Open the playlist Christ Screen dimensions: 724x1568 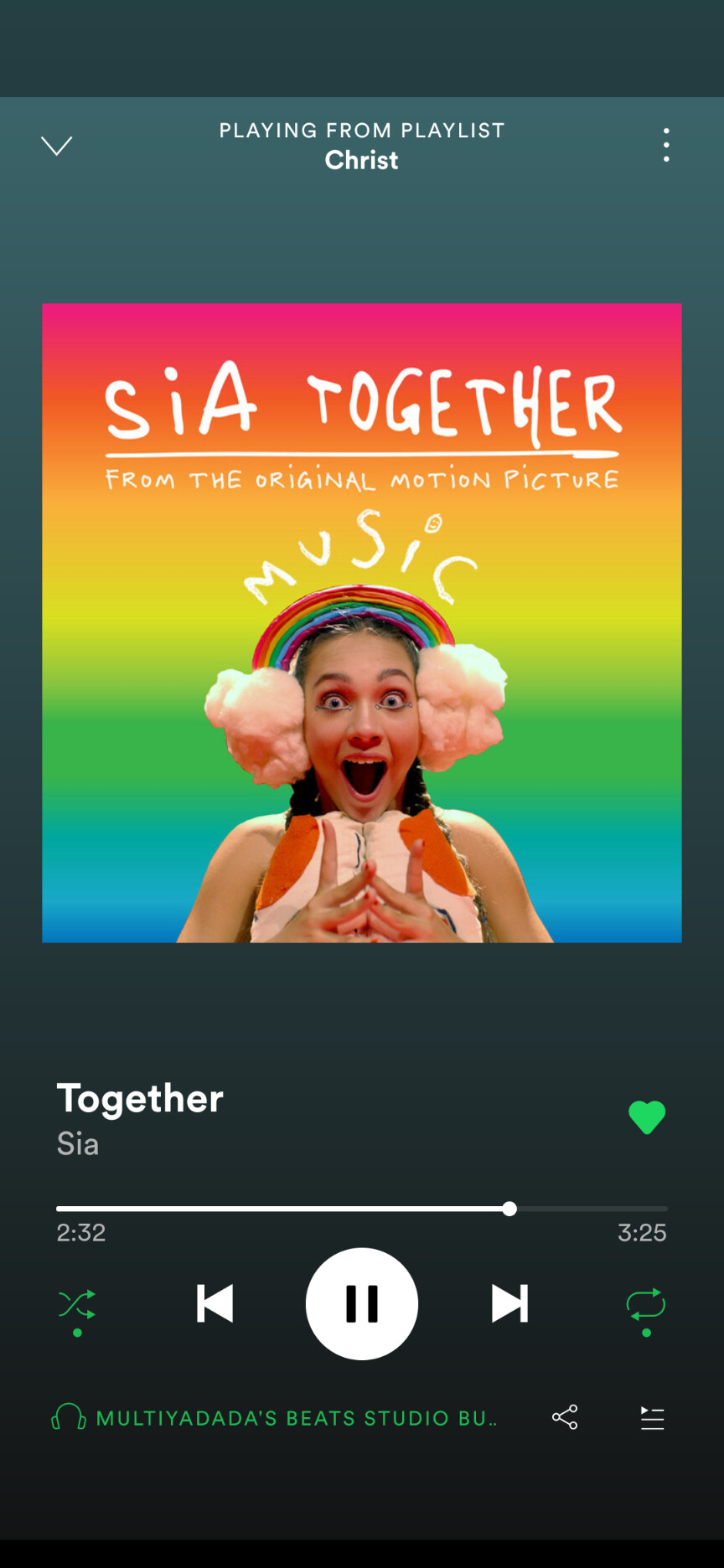click(x=362, y=160)
